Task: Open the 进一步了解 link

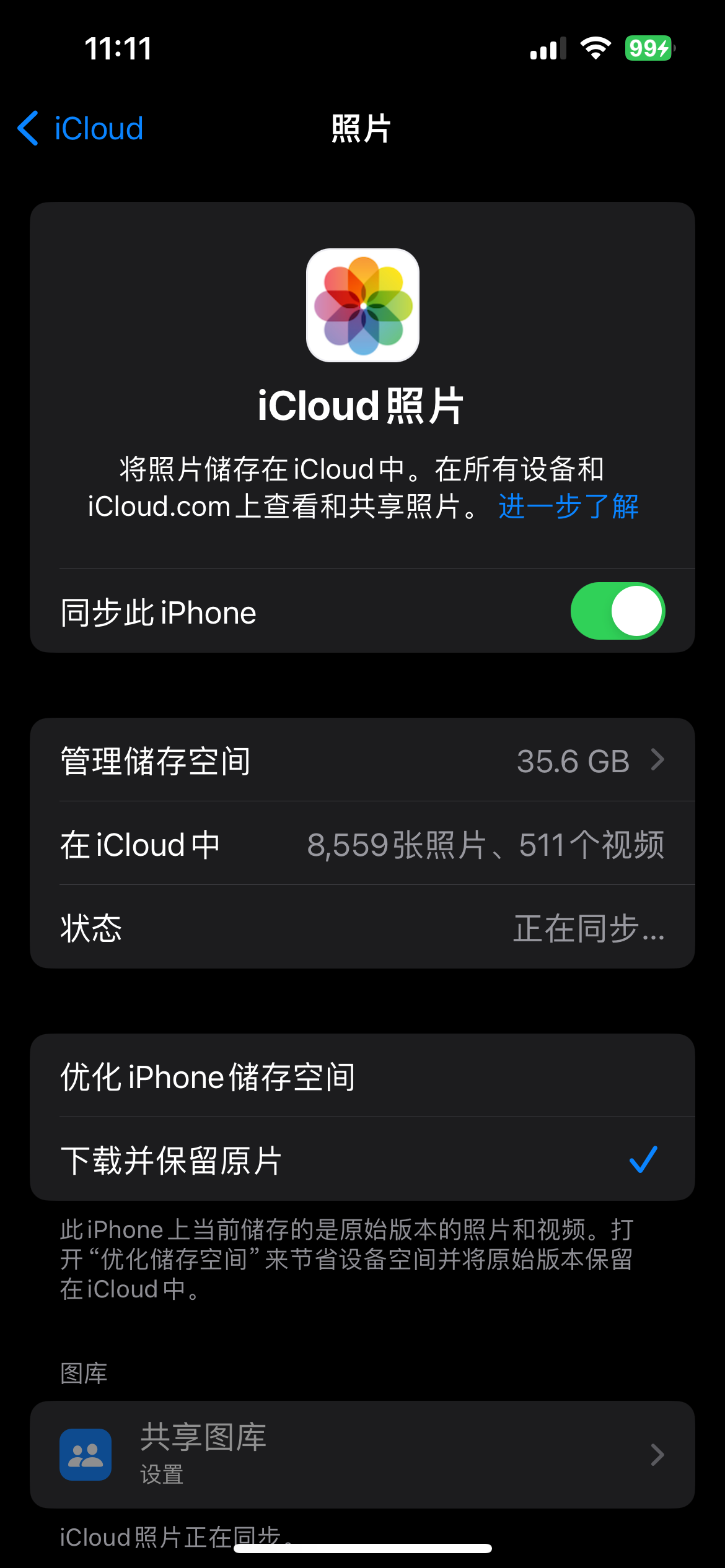Action: click(568, 507)
